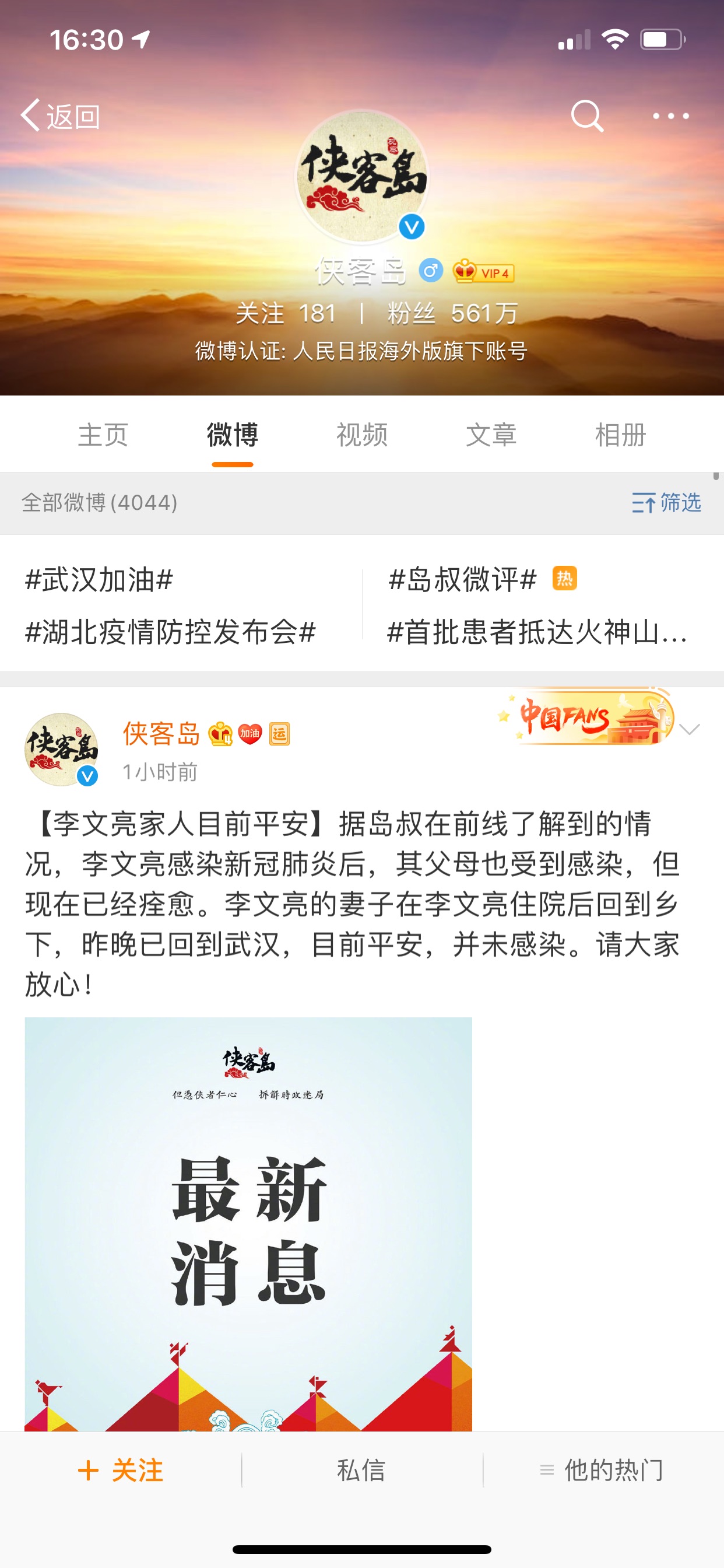Screen dimensions: 724x1568
Task: Open the three-dot overflow menu
Action: [x=670, y=116]
